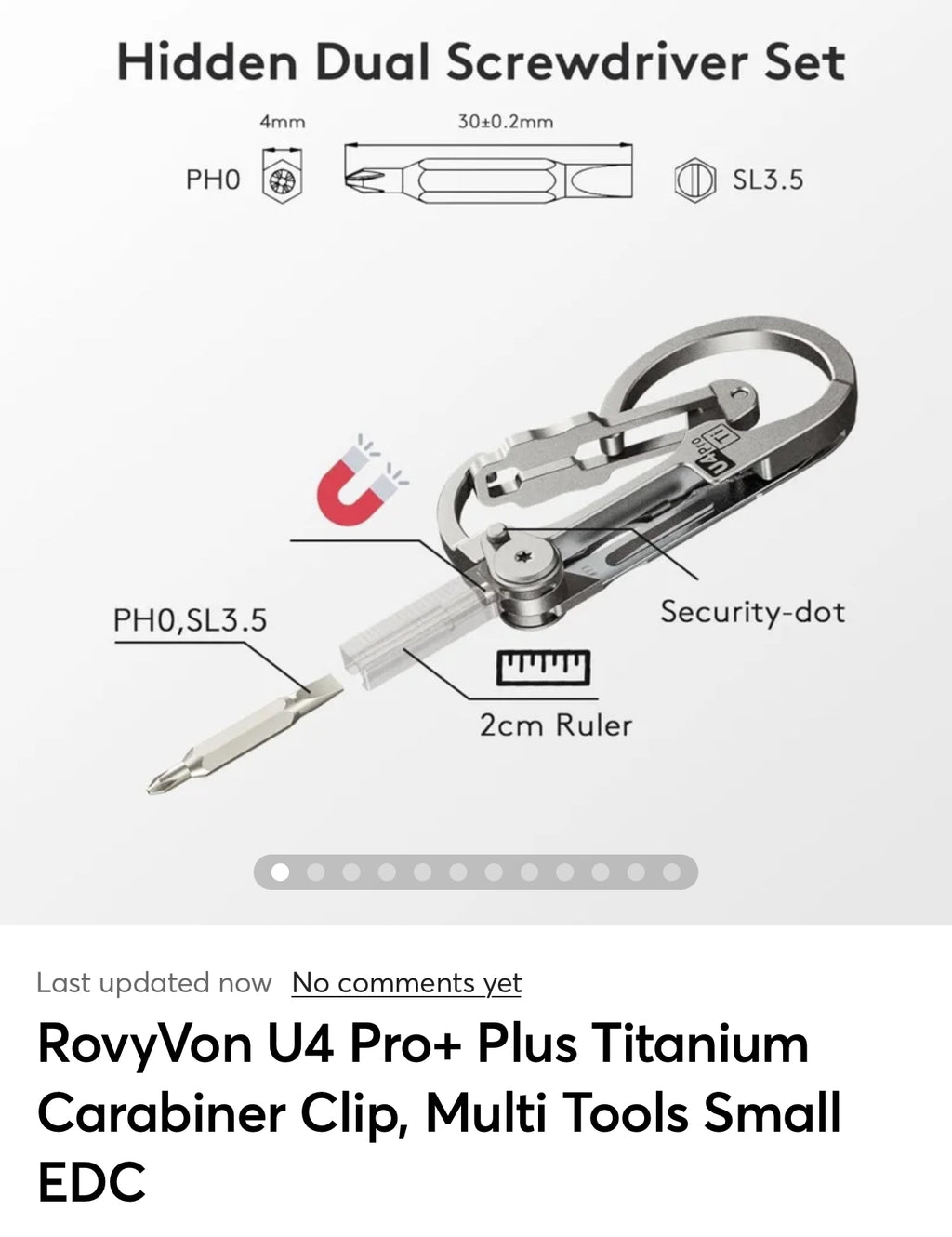952x1237 pixels.
Task: Click the Security-dot screw illustration
Action: click(x=525, y=557)
